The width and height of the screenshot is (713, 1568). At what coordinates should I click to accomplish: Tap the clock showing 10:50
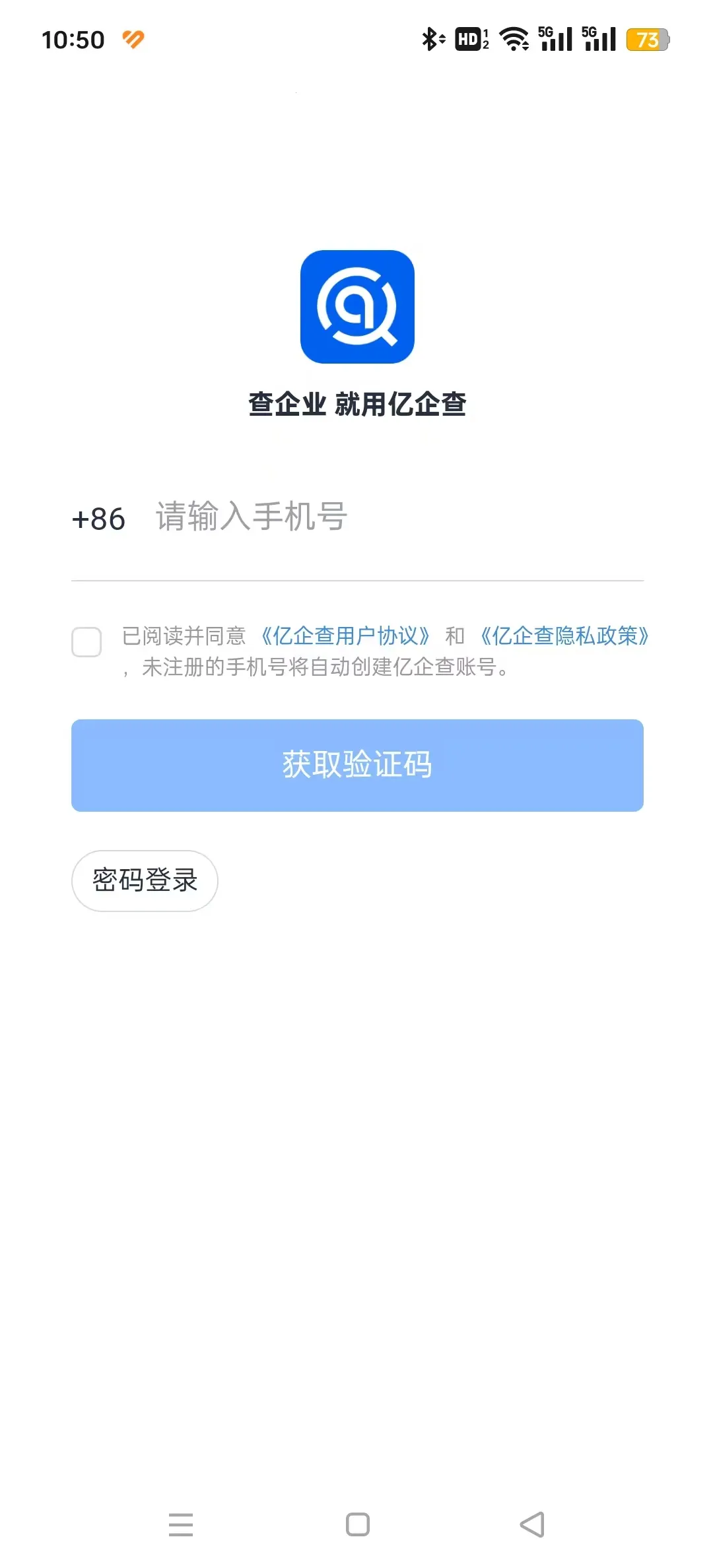click(73, 40)
